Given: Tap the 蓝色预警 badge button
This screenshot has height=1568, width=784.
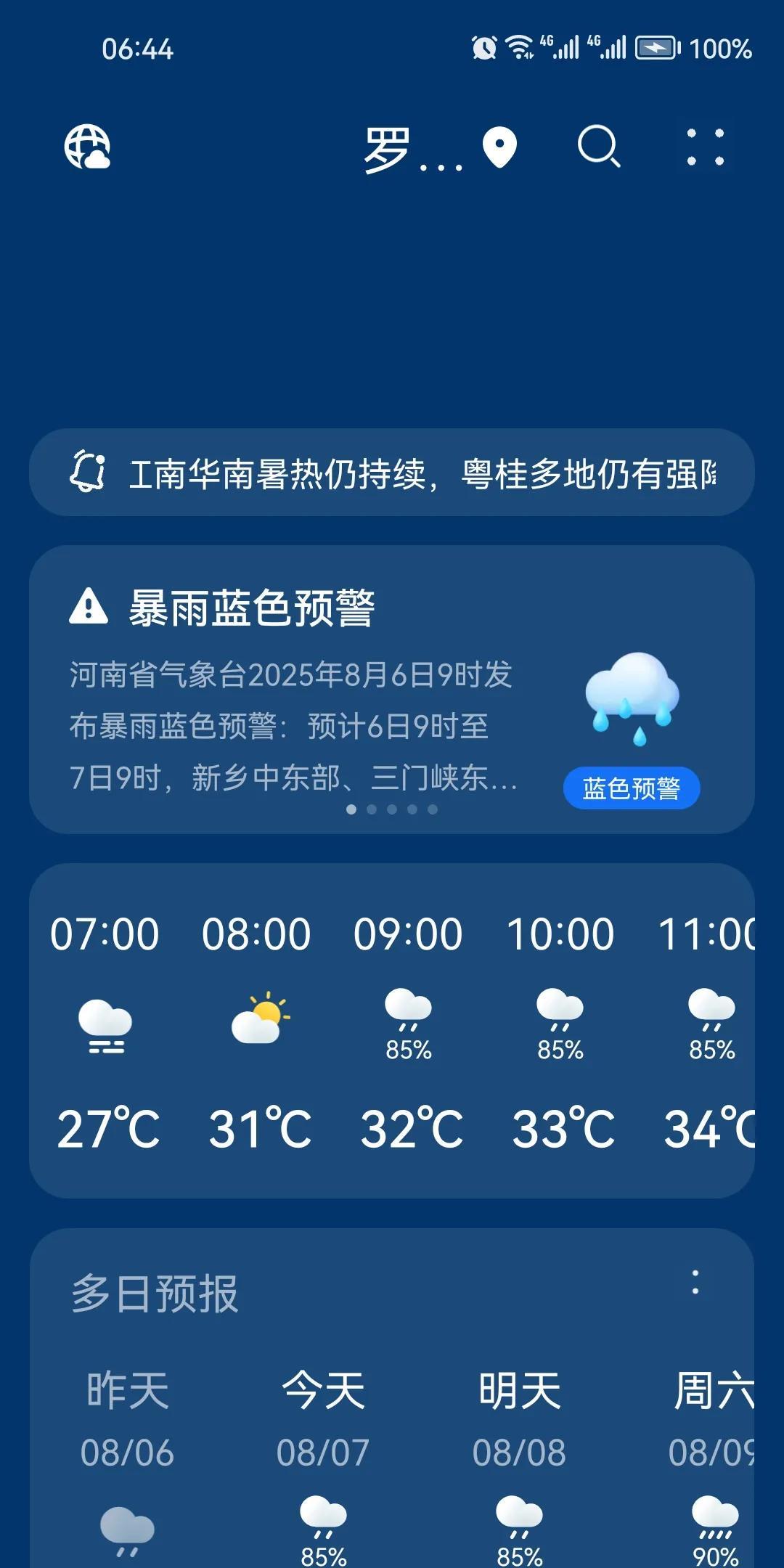Looking at the screenshot, I should pyautogui.click(x=632, y=788).
